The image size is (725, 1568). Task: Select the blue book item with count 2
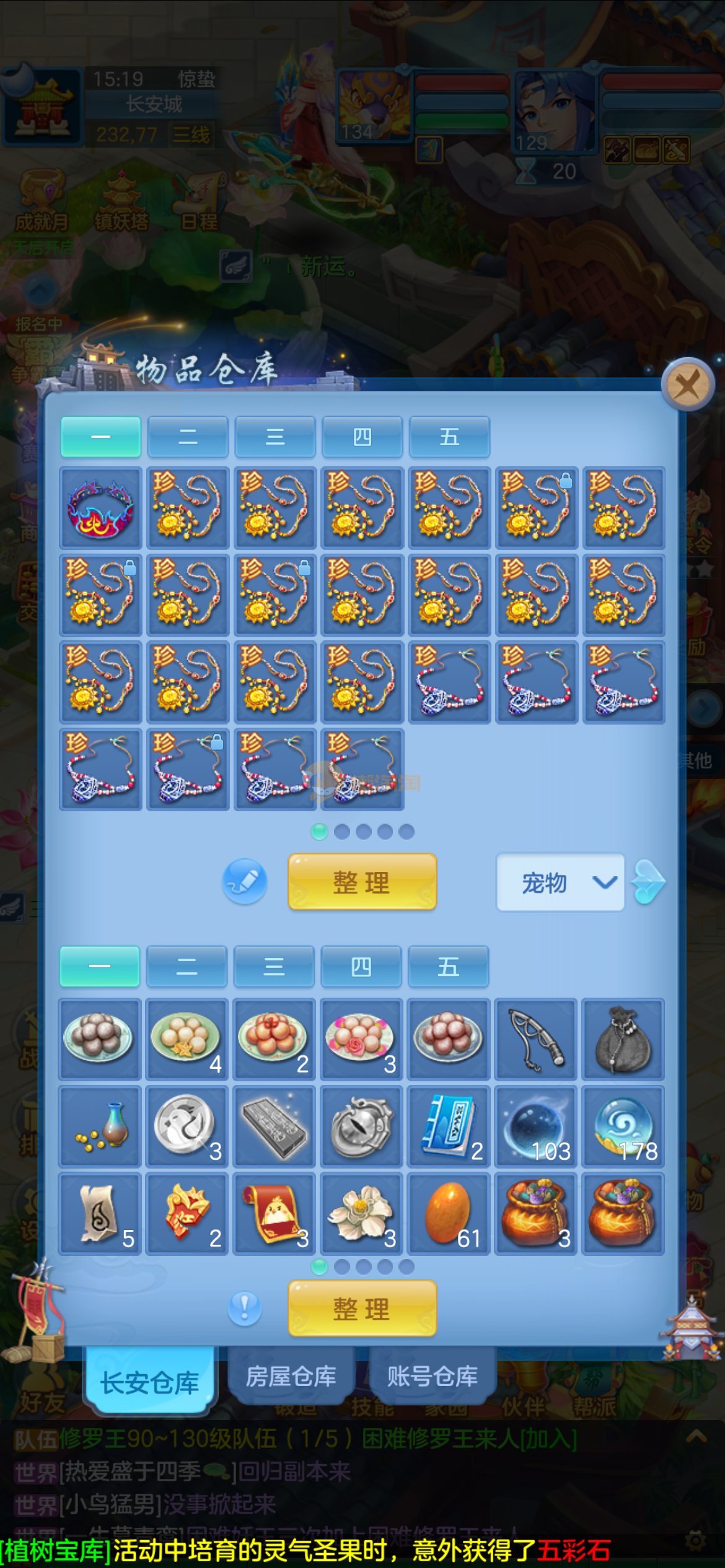[449, 1126]
